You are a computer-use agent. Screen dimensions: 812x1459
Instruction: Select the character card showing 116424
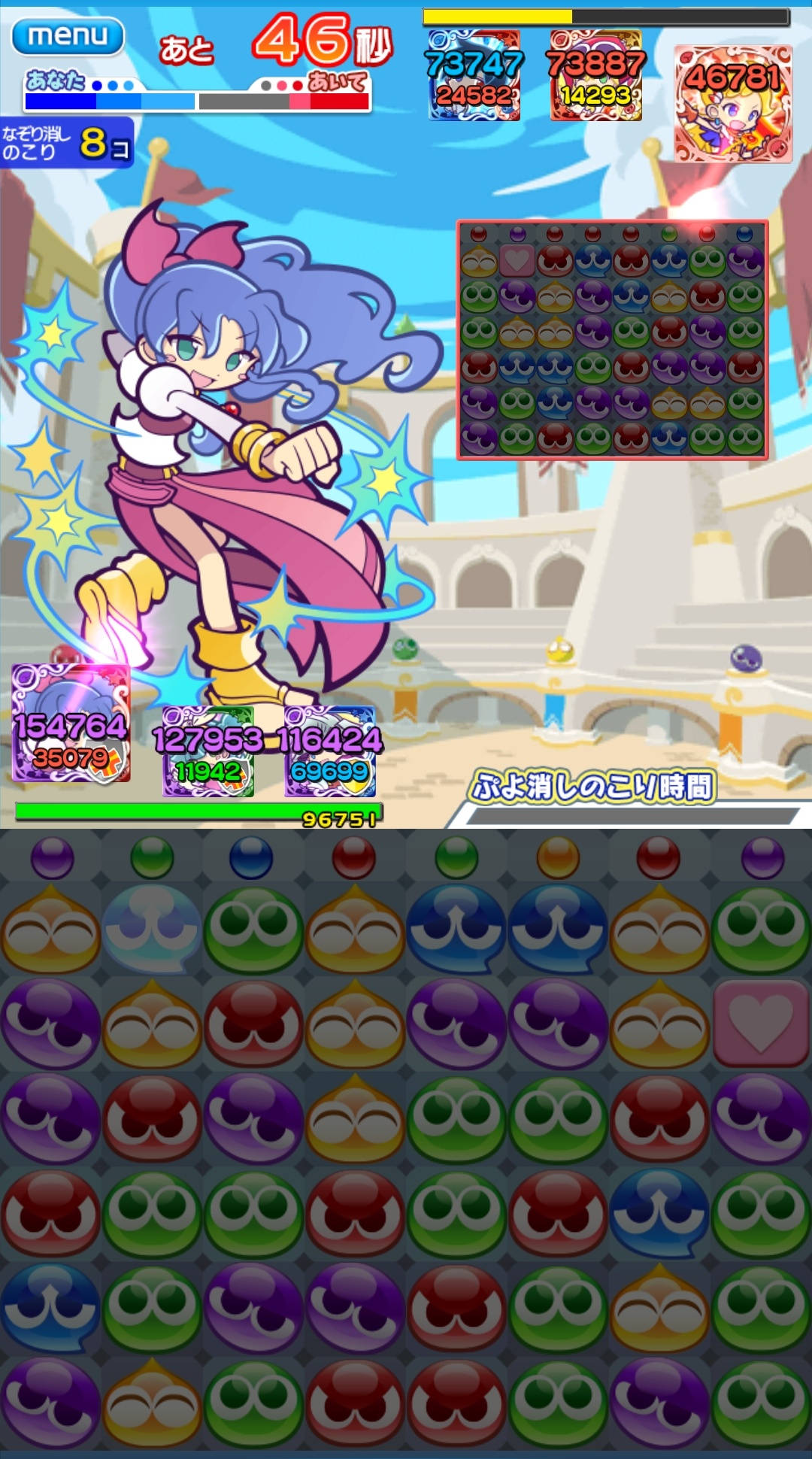point(329,752)
